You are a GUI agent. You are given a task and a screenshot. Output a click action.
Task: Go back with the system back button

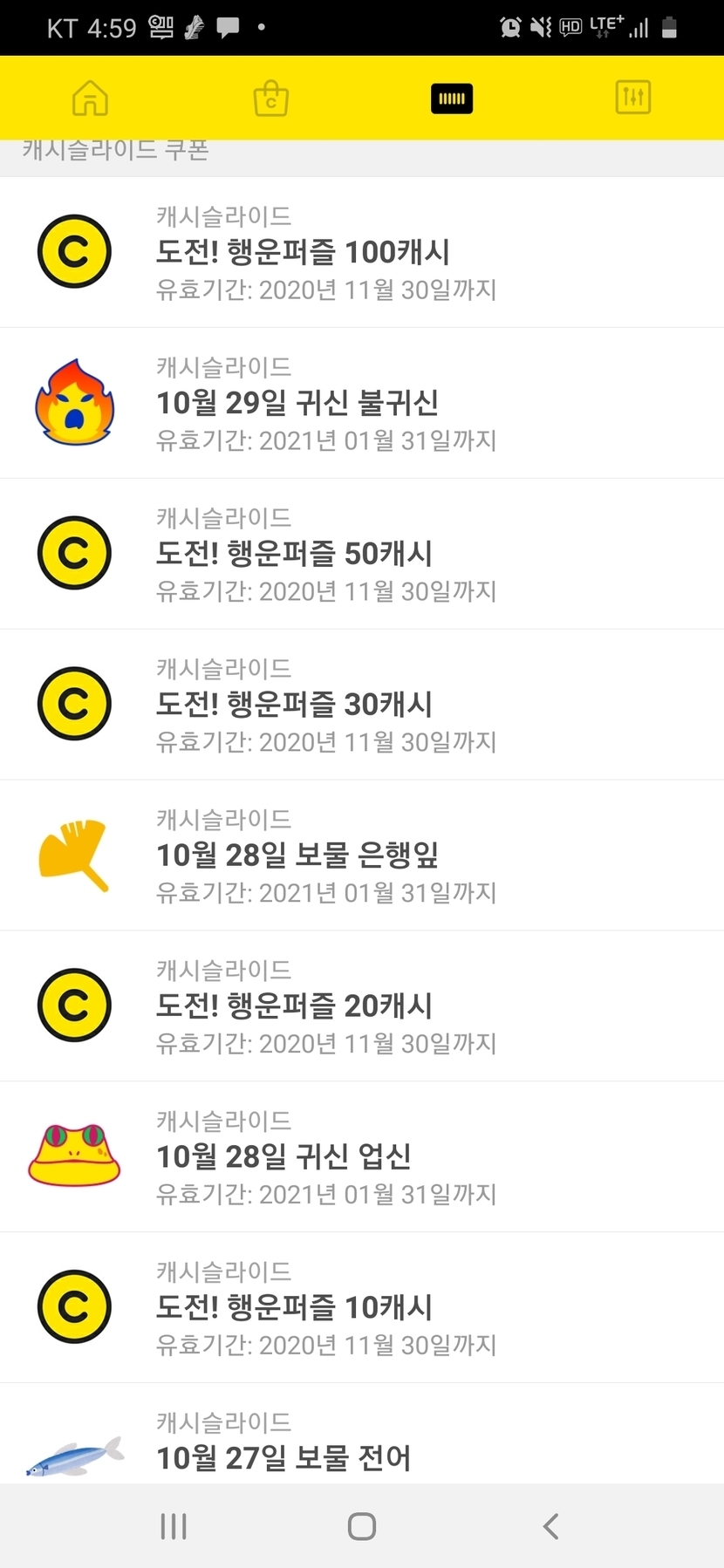pos(550,1526)
